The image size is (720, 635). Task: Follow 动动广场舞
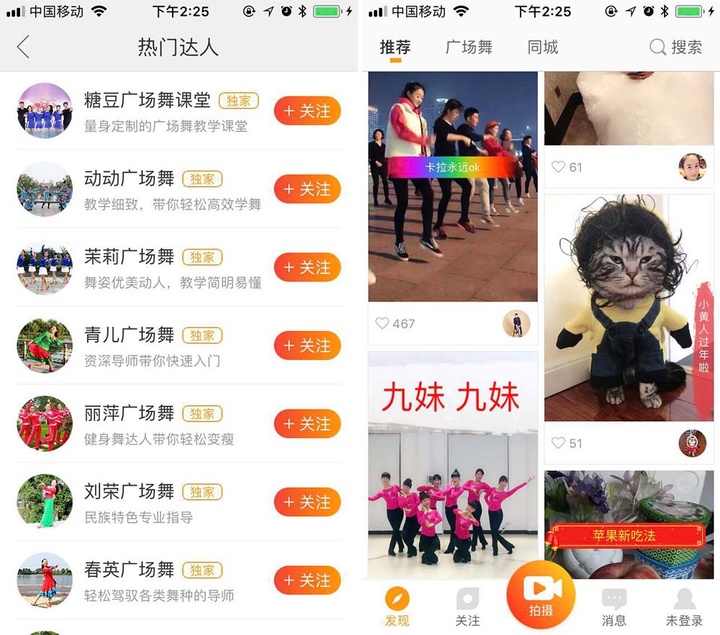pyautogui.click(x=307, y=189)
